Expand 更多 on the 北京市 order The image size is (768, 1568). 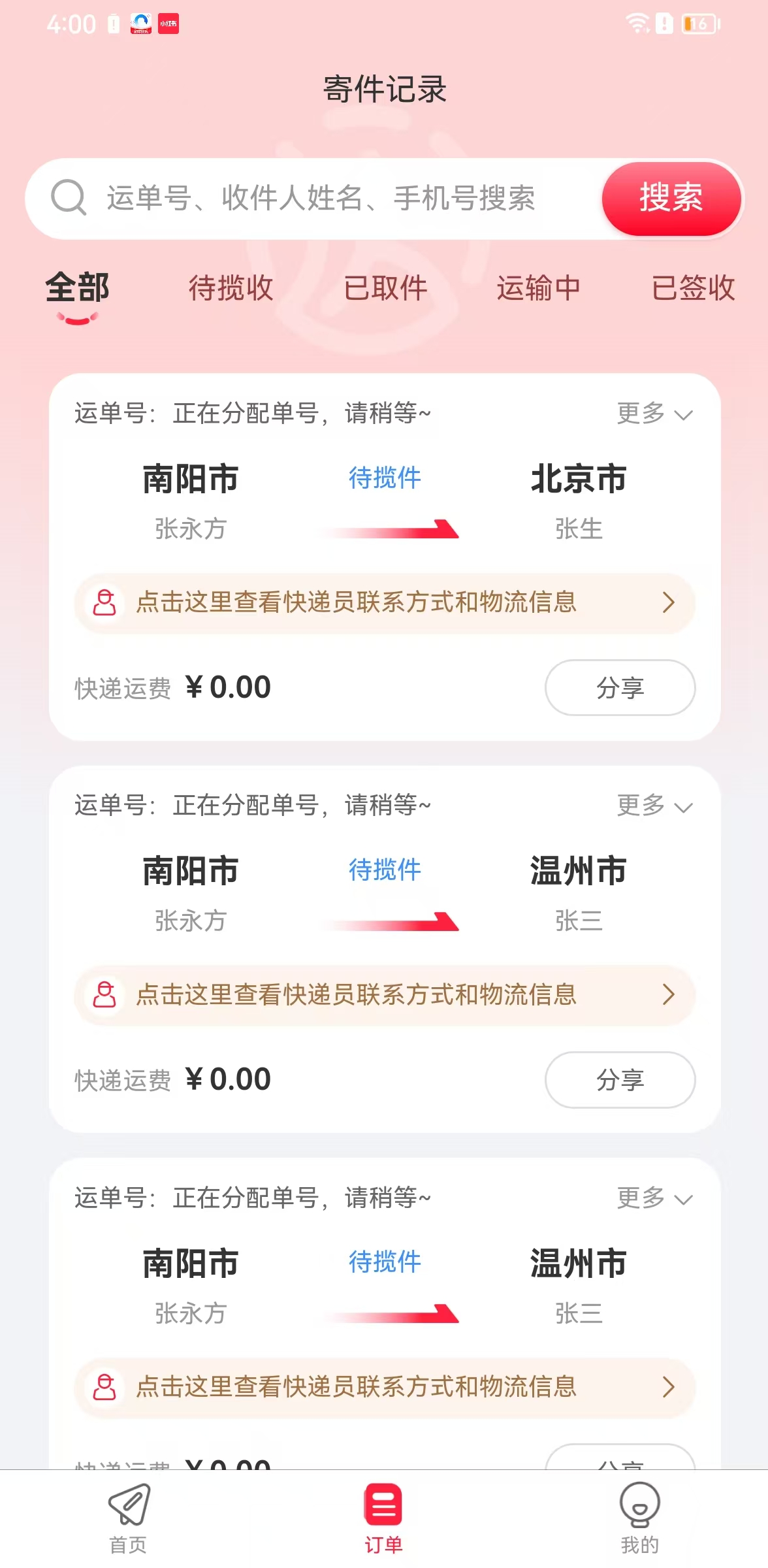654,414
